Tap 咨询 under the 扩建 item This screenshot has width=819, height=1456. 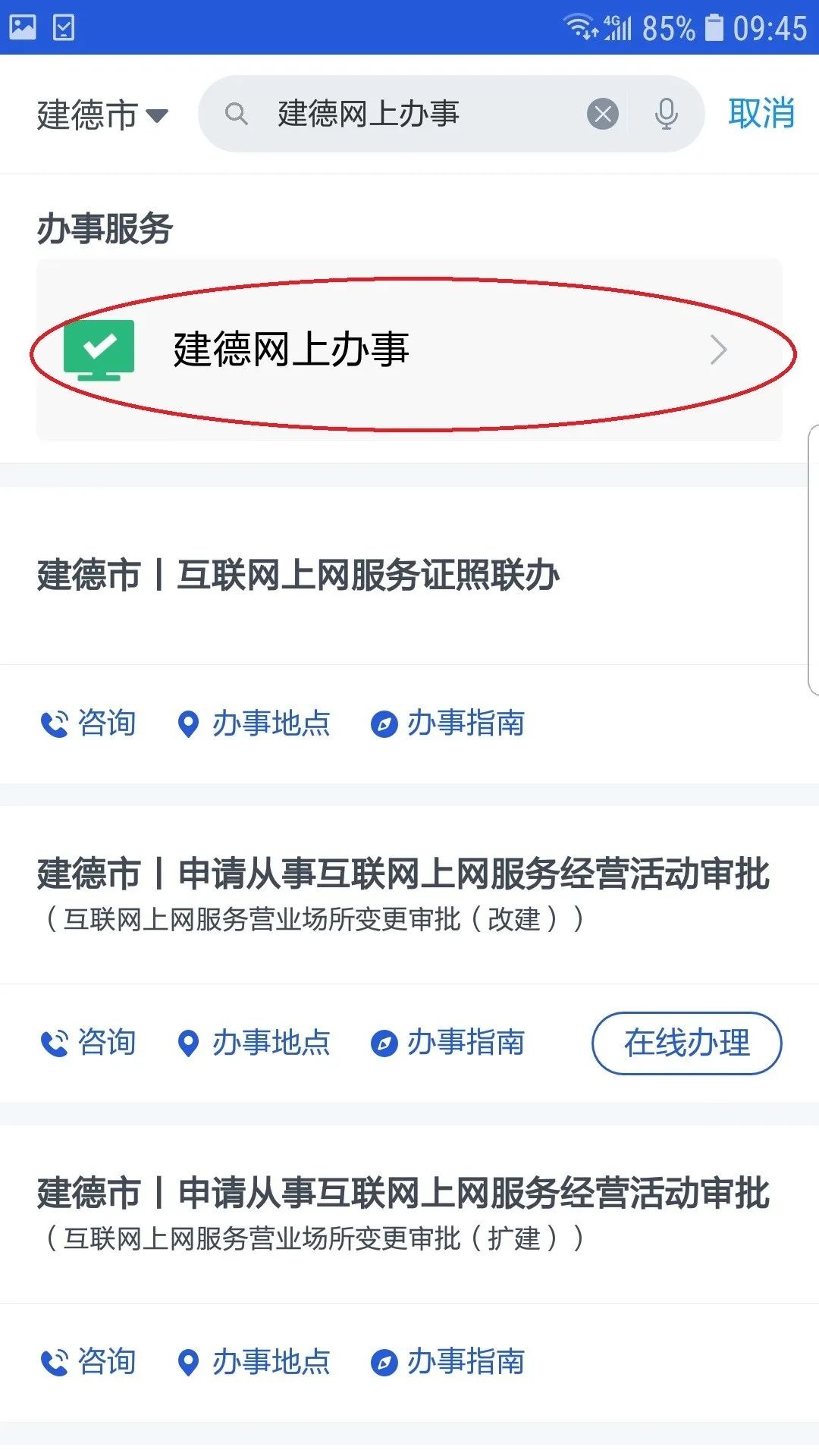tap(88, 1362)
